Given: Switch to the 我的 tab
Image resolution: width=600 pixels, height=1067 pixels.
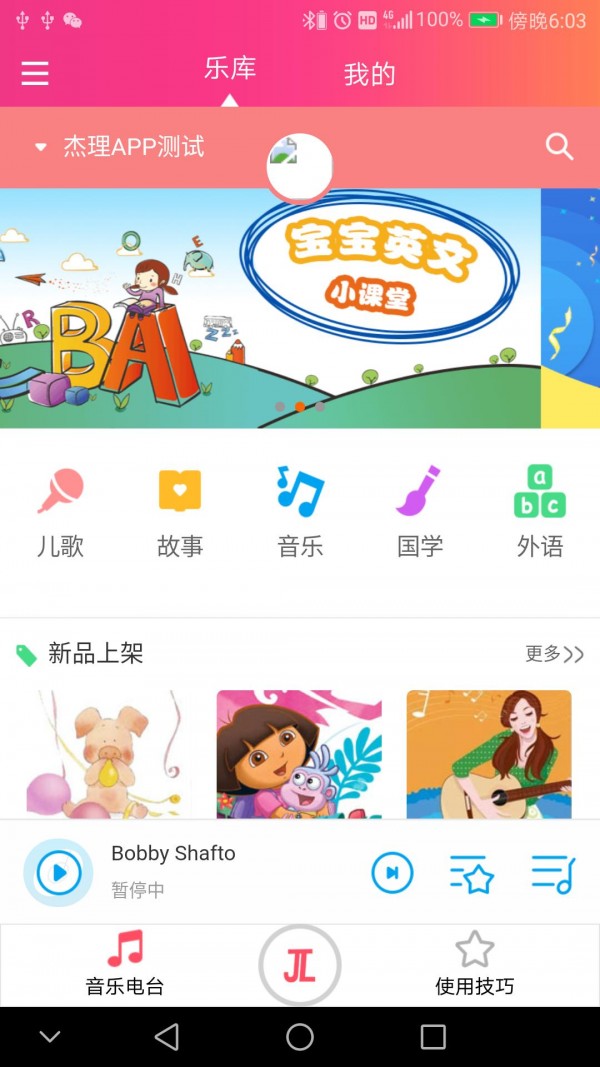Looking at the screenshot, I should coord(369,74).
